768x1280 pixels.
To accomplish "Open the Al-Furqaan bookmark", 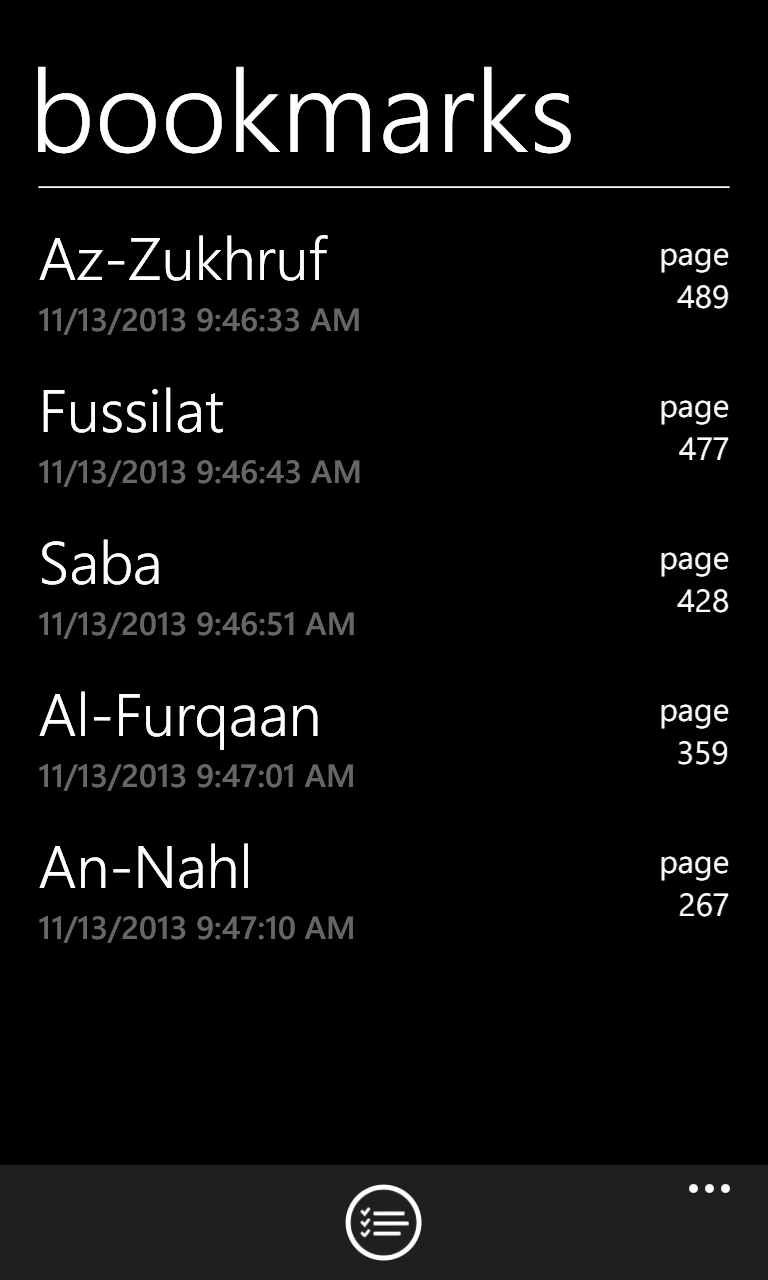I will [x=181, y=716].
